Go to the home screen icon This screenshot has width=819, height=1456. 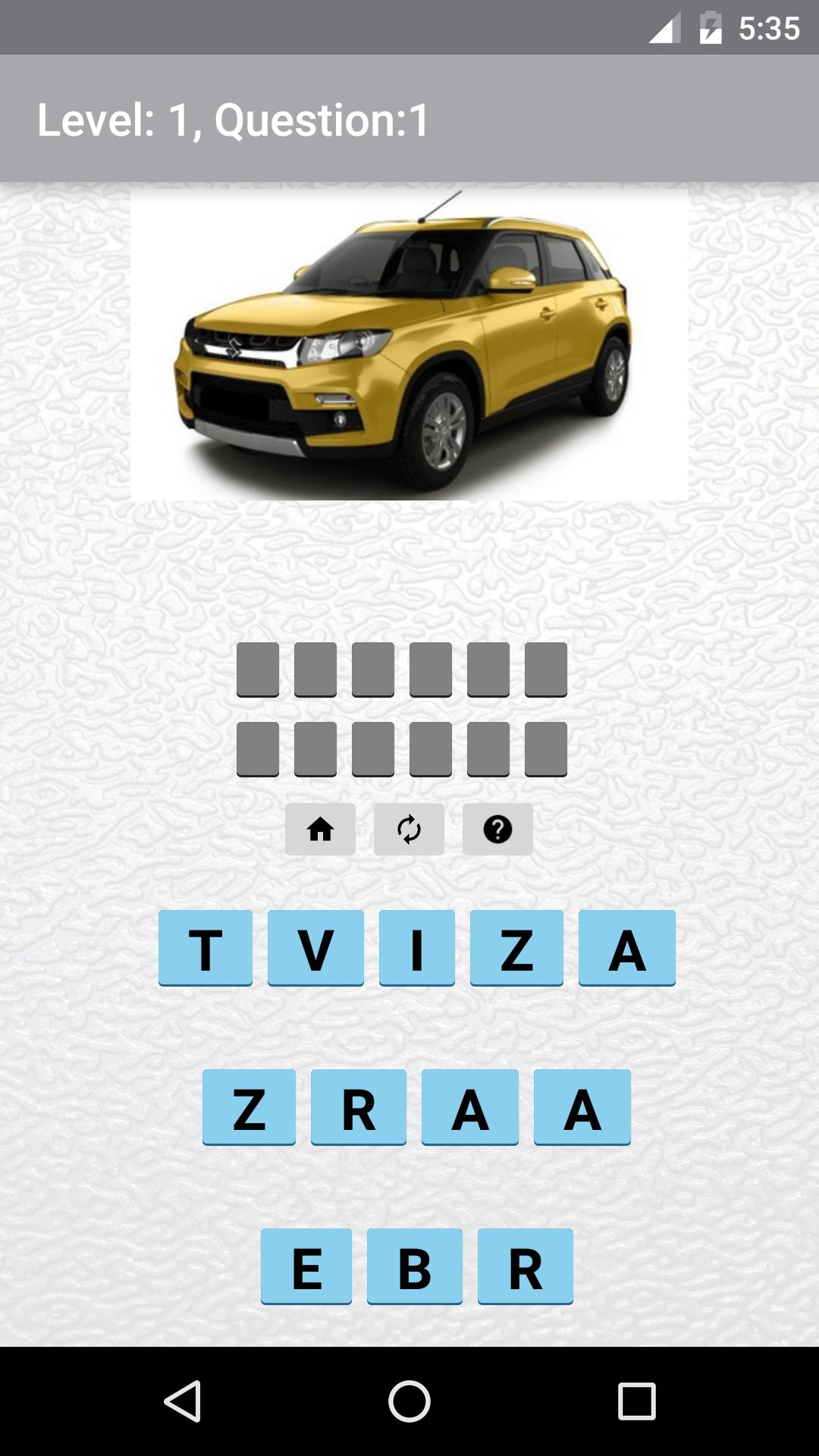(x=320, y=829)
